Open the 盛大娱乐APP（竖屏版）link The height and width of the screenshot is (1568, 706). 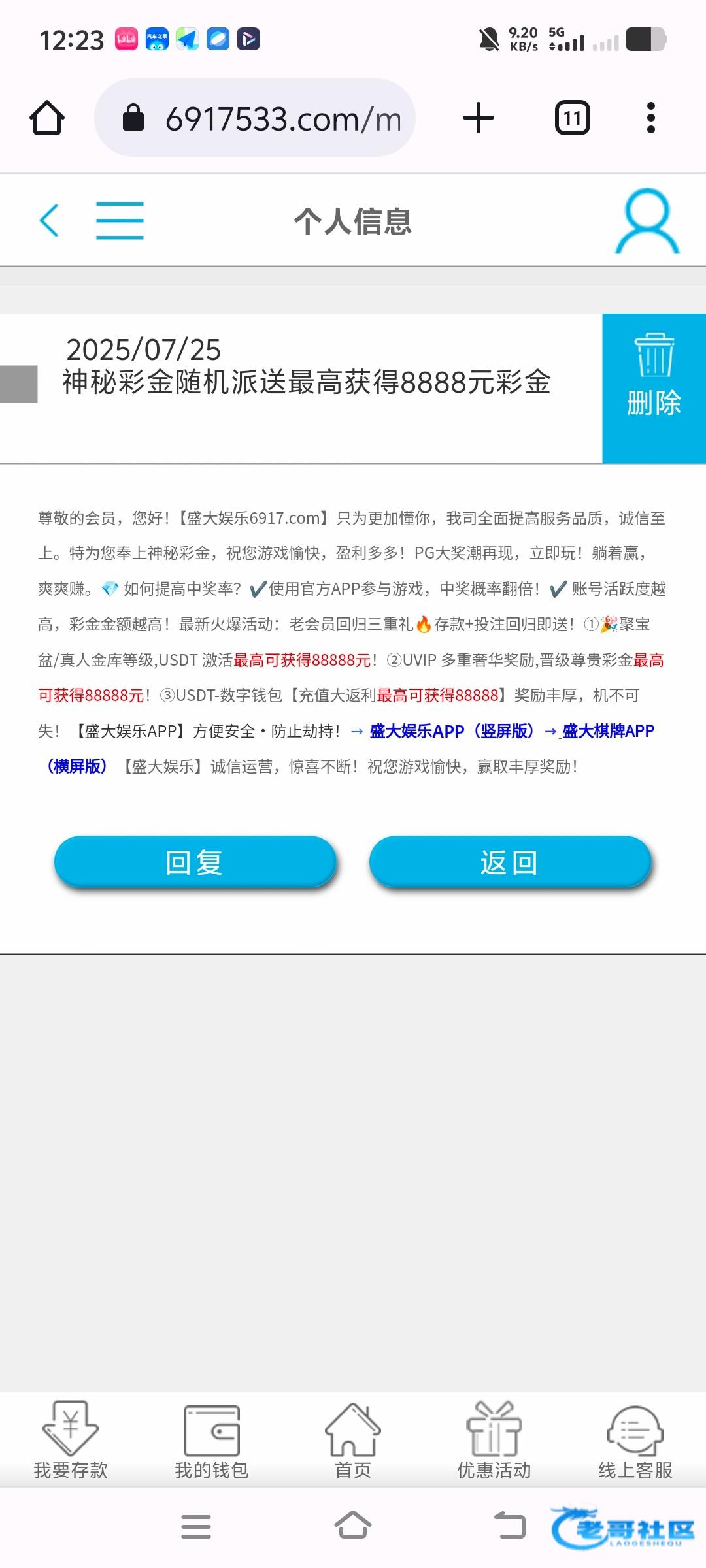452,731
